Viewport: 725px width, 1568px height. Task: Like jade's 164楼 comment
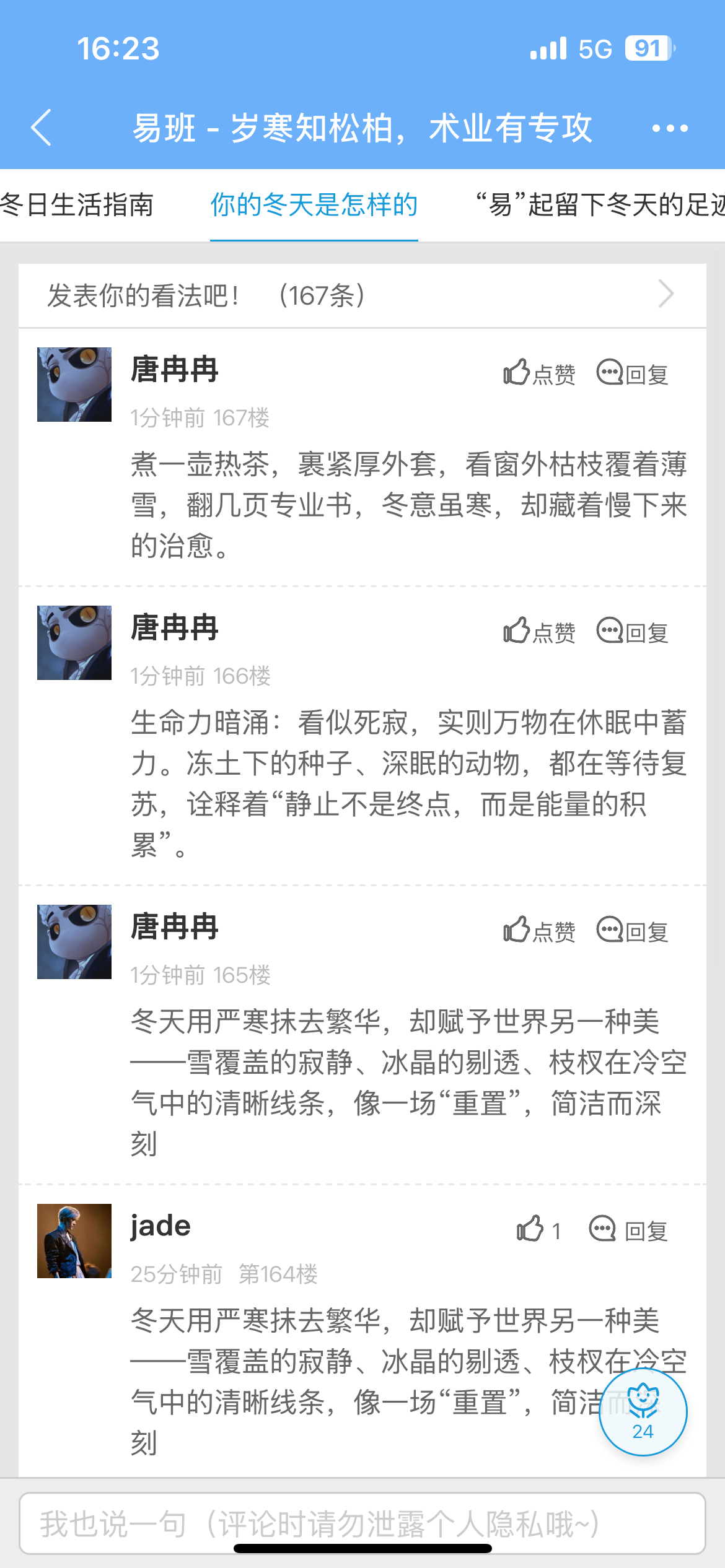pyautogui.click(x=539, y=1229)
